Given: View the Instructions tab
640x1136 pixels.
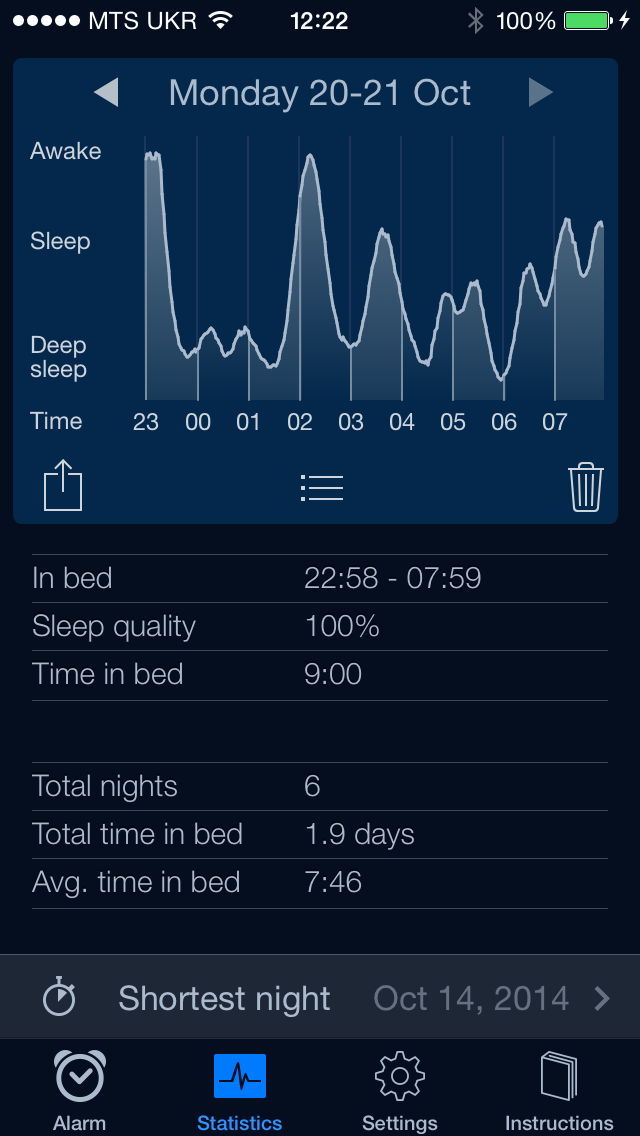Looking at the screenshot, I should [559, 1090].
